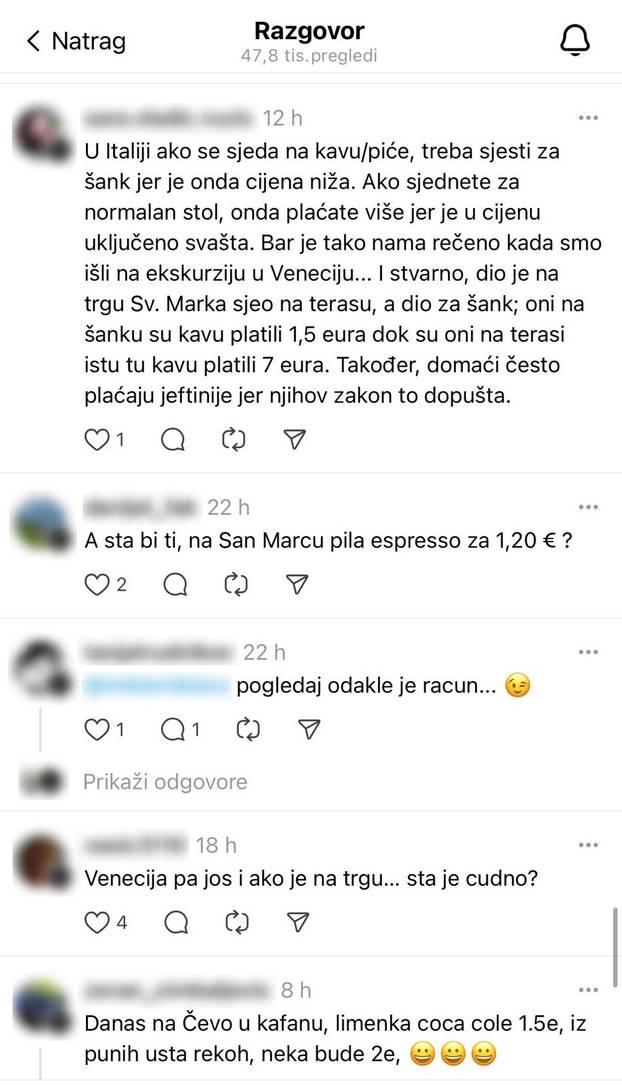Go back with the Natrag button
Viewport: 622px width, 1085px height.
[76, 41]
